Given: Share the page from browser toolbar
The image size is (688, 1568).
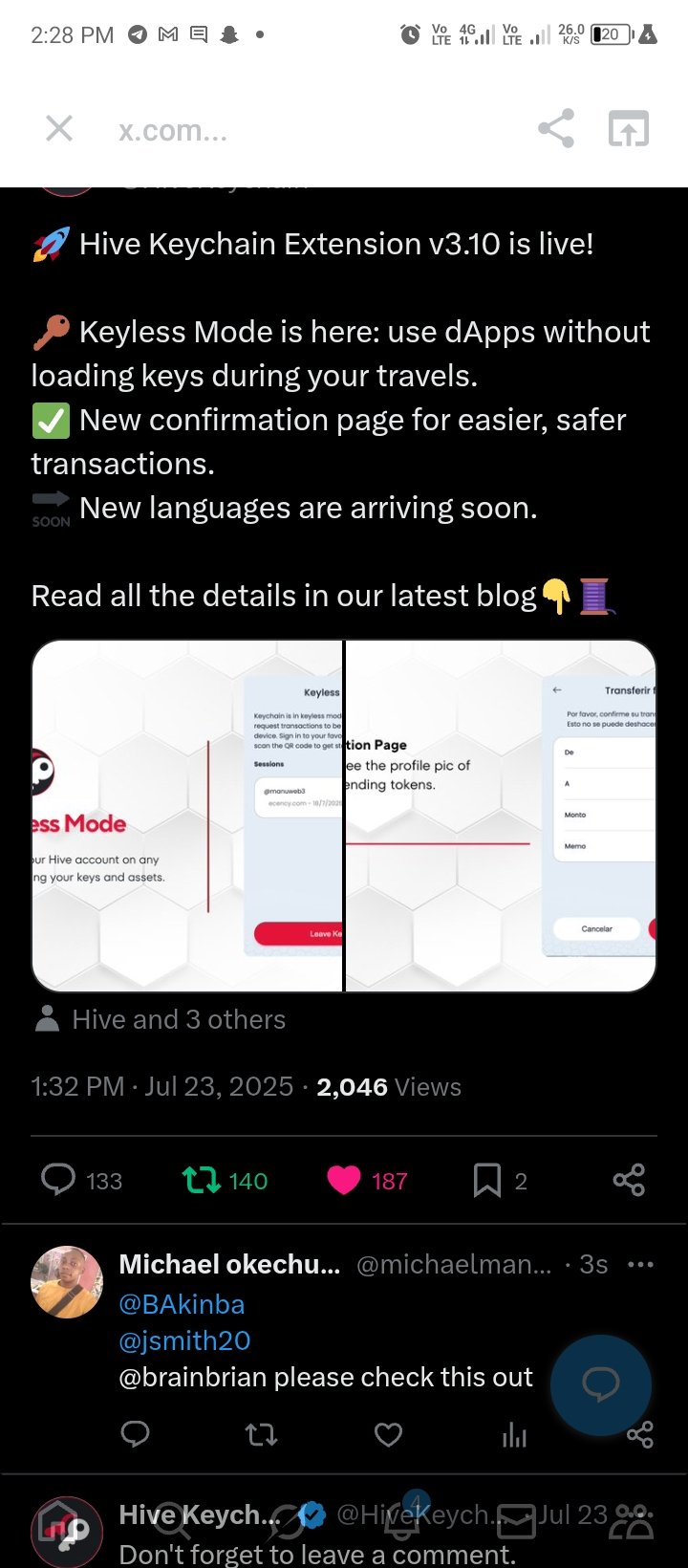Looking at the screenshot, I should pyautogui.click(x=556, y=128).
